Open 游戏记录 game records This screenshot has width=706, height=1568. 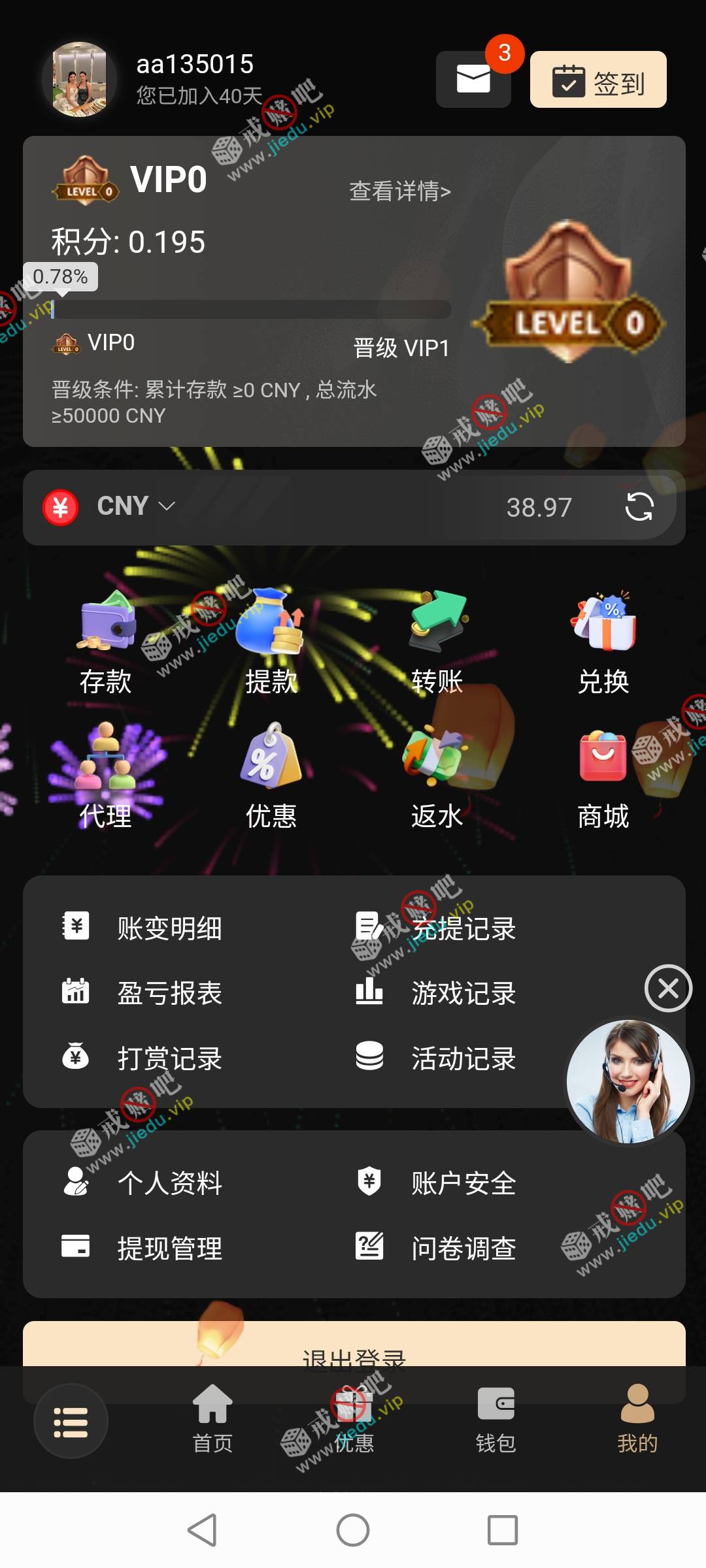[x=463, y=993]
